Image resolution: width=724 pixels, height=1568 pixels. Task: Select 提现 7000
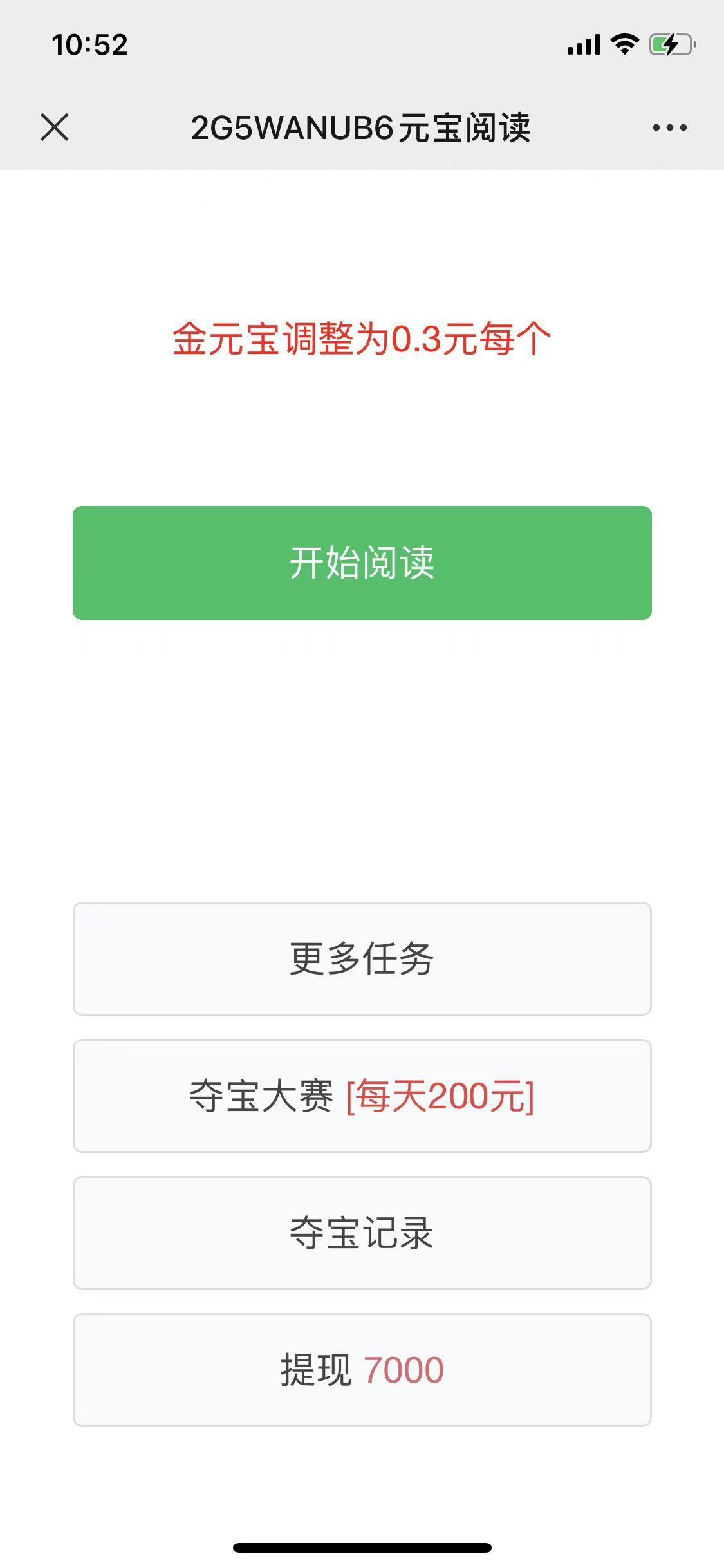tap(362, 1370)
